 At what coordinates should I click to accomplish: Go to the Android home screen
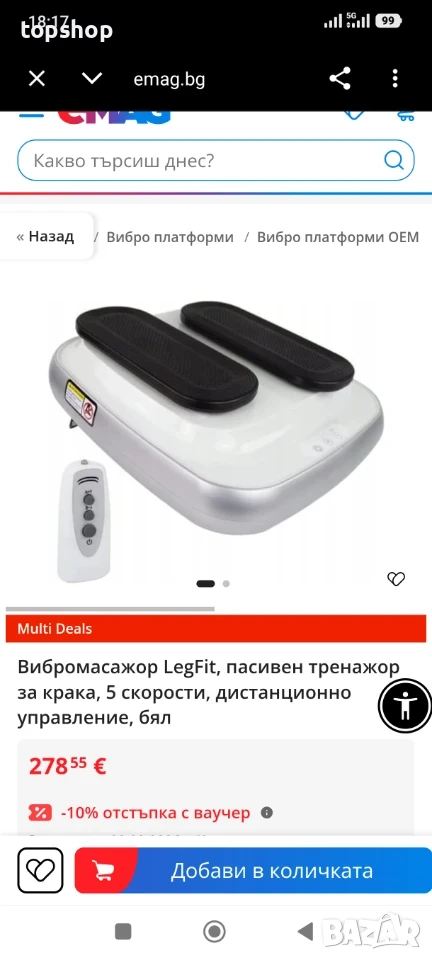[x=215, y=932]
